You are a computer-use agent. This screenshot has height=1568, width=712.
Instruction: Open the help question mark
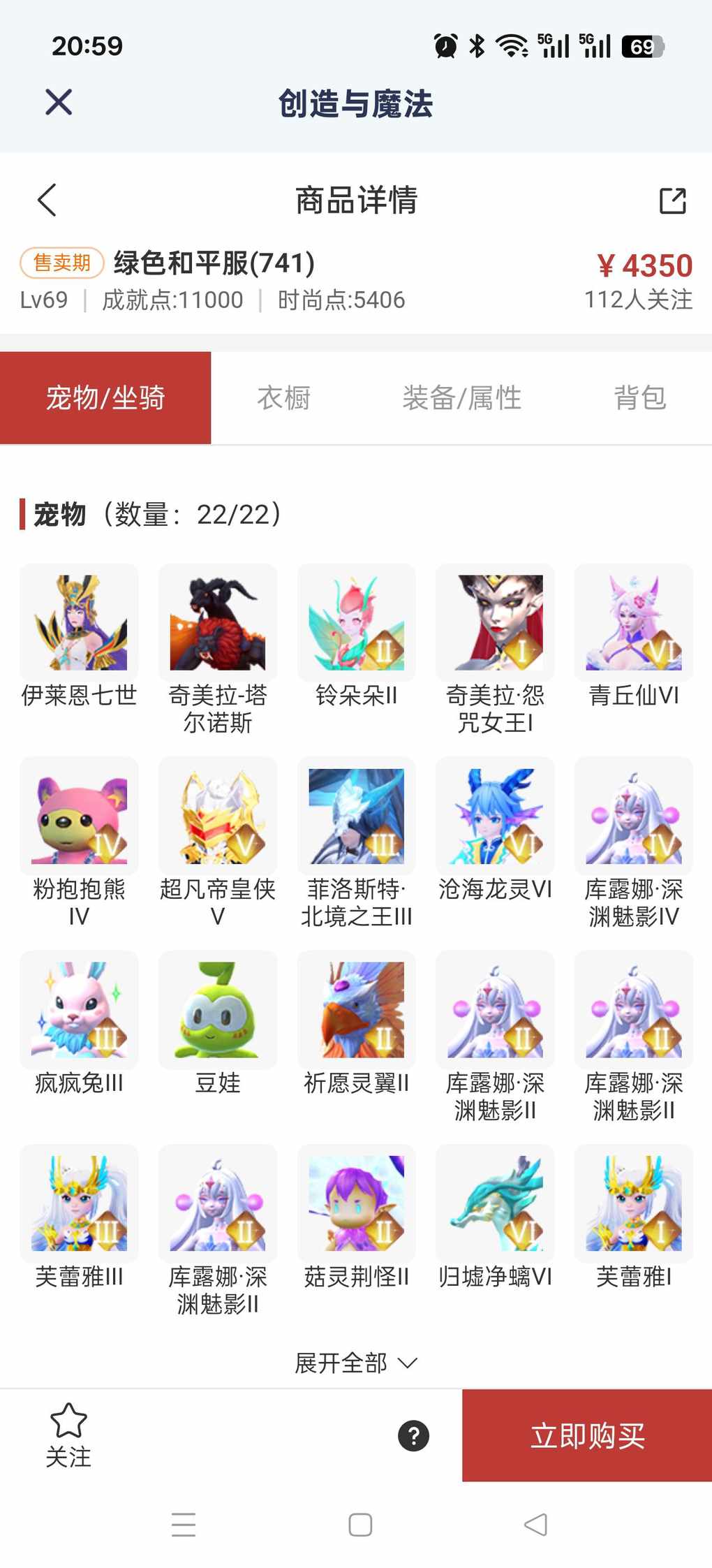tap(413, 1436)
